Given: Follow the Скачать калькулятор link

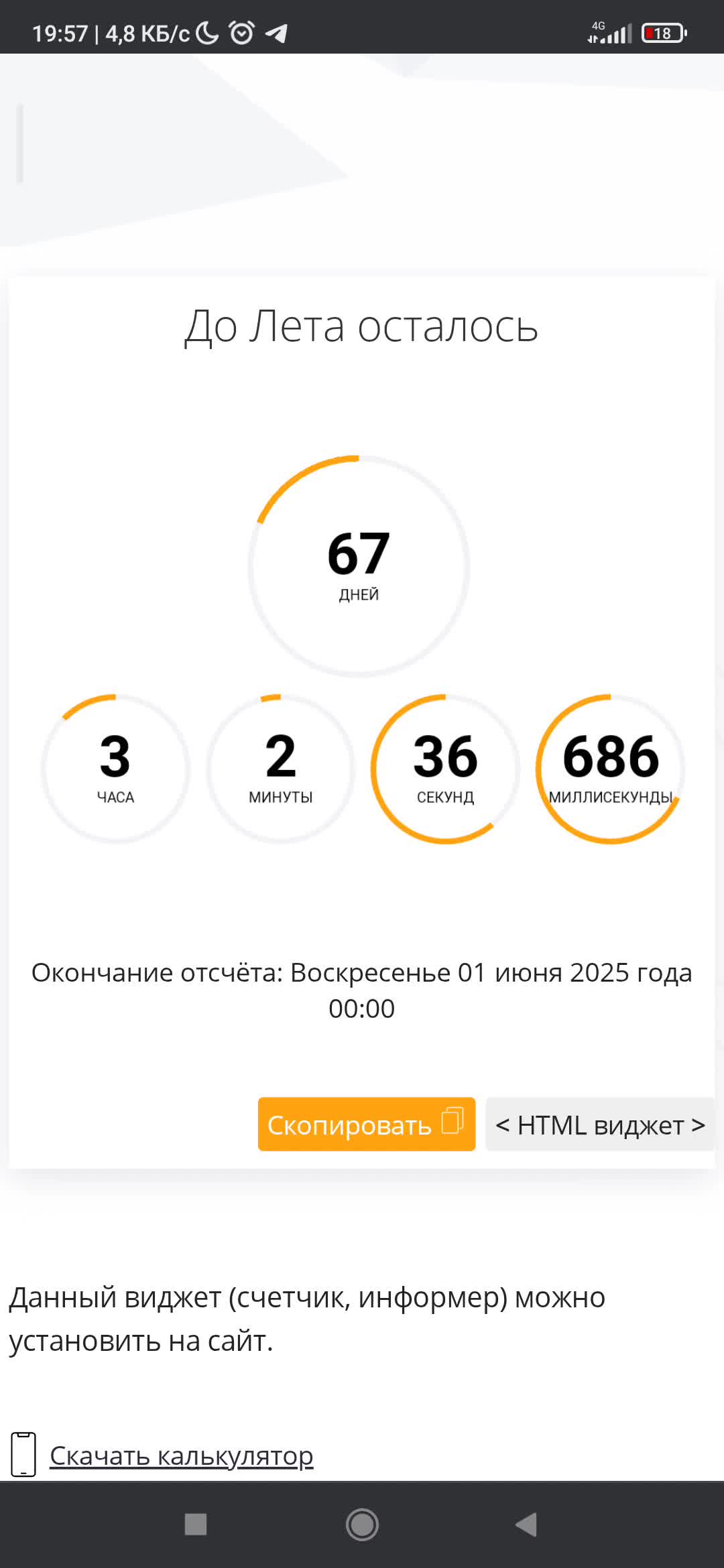Looking at the screenshot, I should pyautogui.click(x=181, y=1455).
